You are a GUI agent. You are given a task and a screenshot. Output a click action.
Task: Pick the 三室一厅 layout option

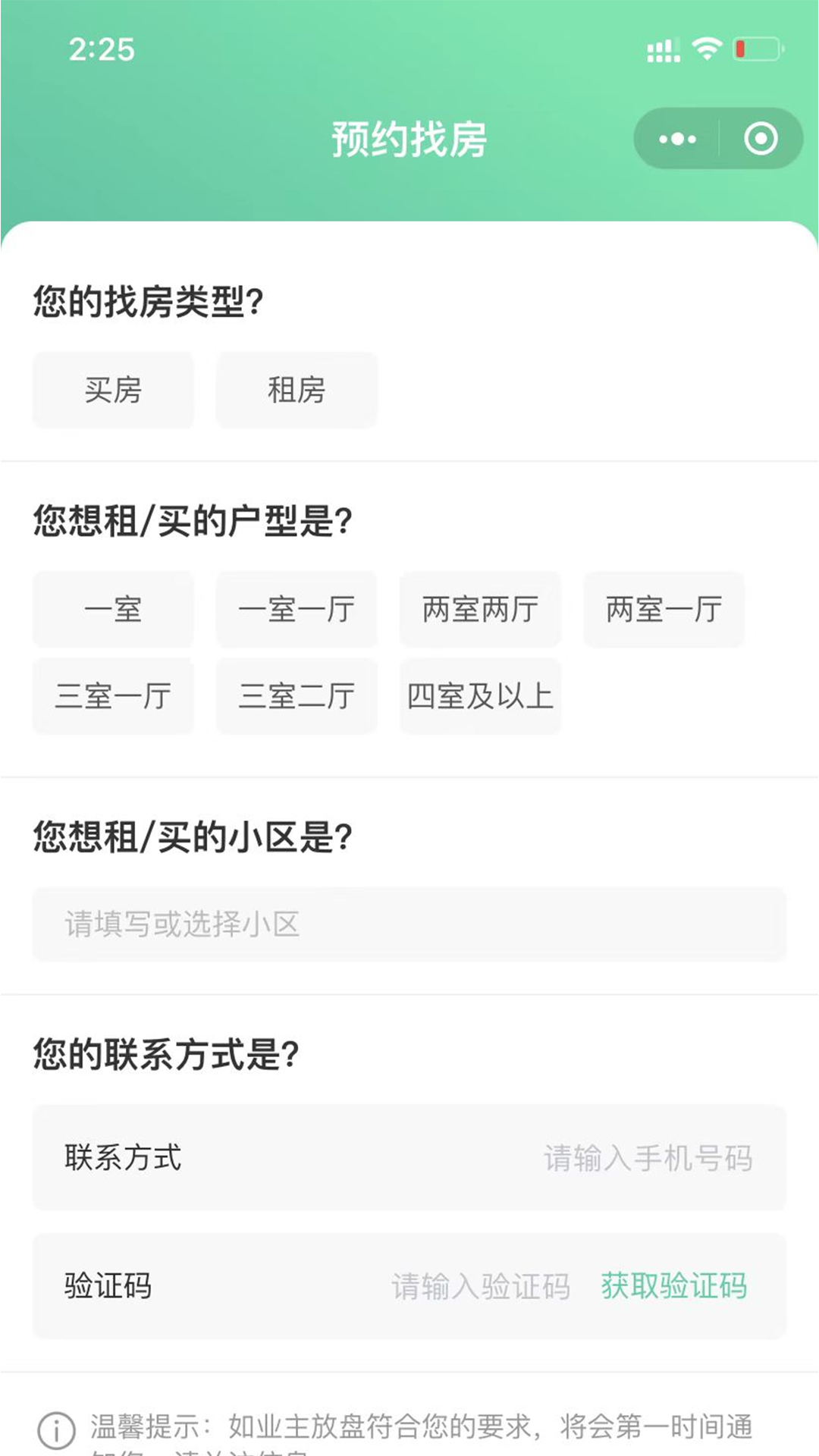pyautogui.click(x=112, y=697)
